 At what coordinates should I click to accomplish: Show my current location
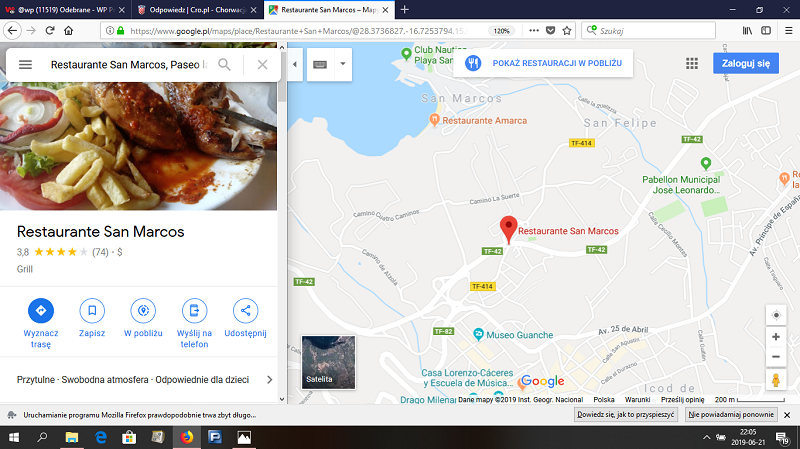tap(776, 314)
